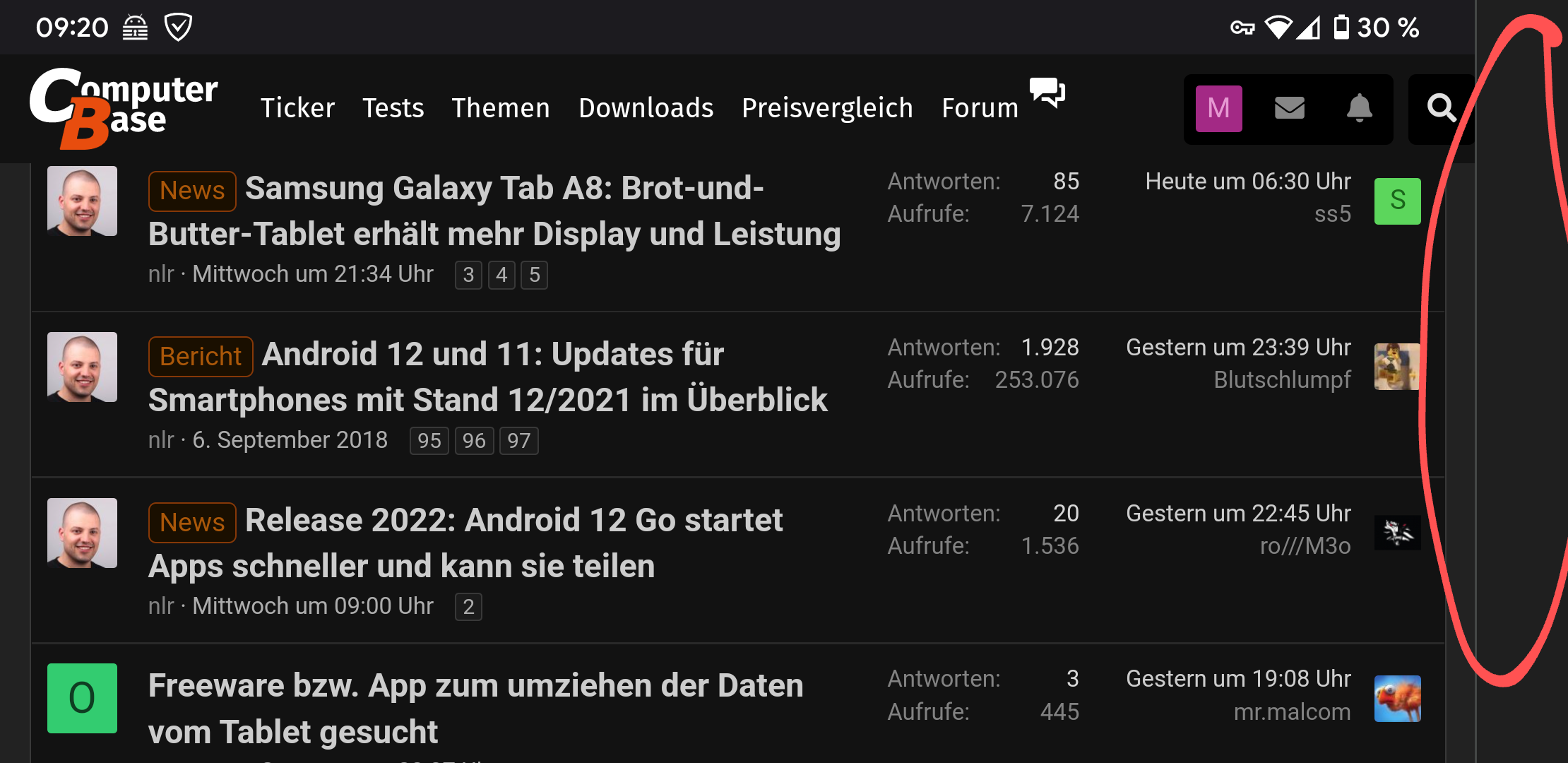Viewport: 1568px width, 763px height.
Task: View latest poster Blutschlumpf's profile
Action: [x=1282, y=380]
